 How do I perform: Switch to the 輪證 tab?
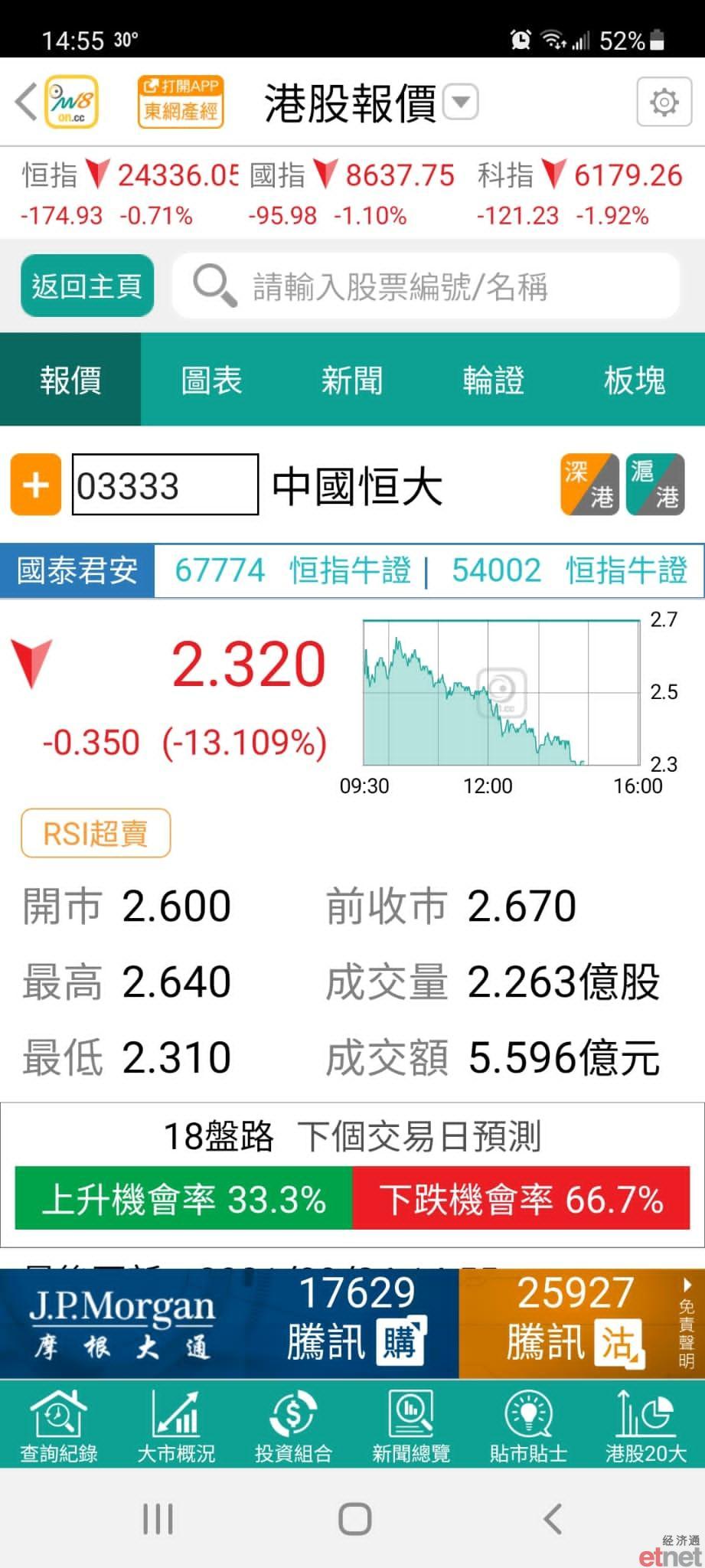(493, 380)
